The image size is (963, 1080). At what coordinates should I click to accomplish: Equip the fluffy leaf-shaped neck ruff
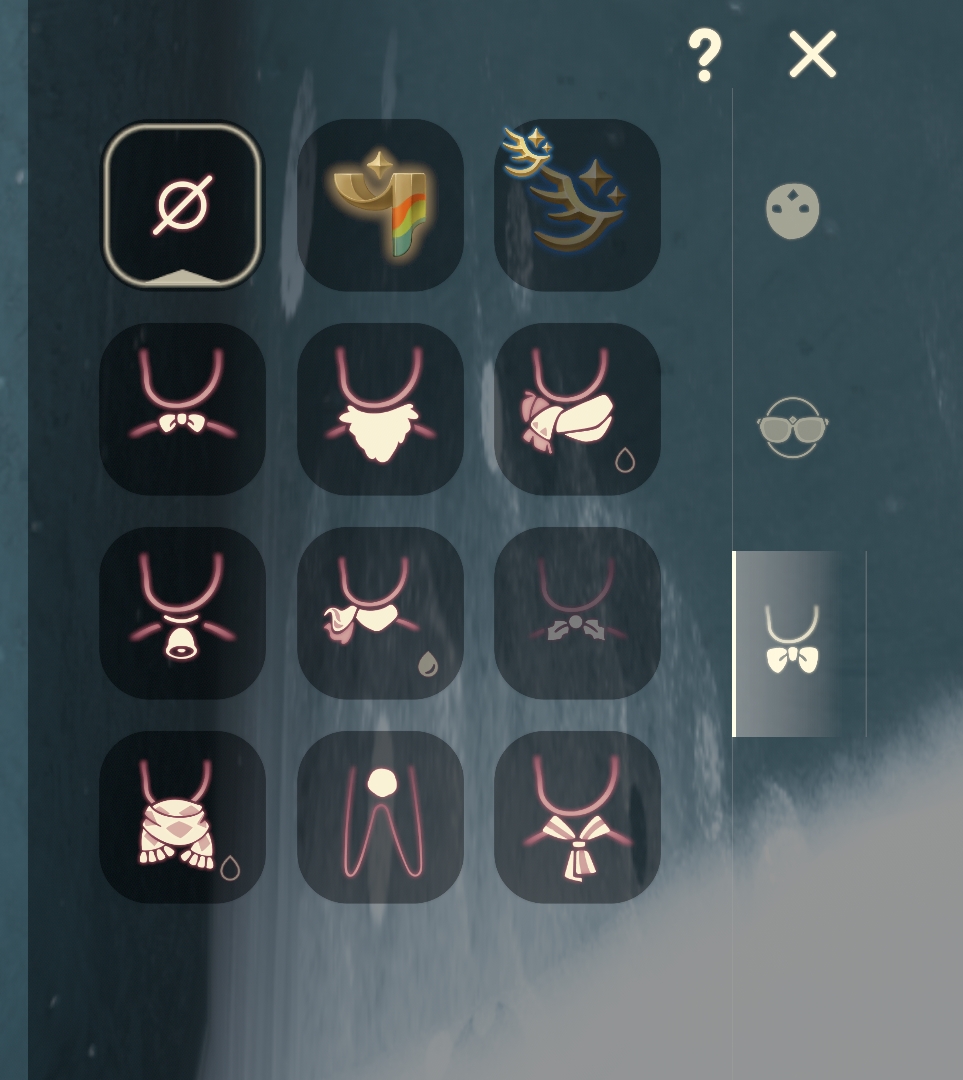click(x=380, y=409)
